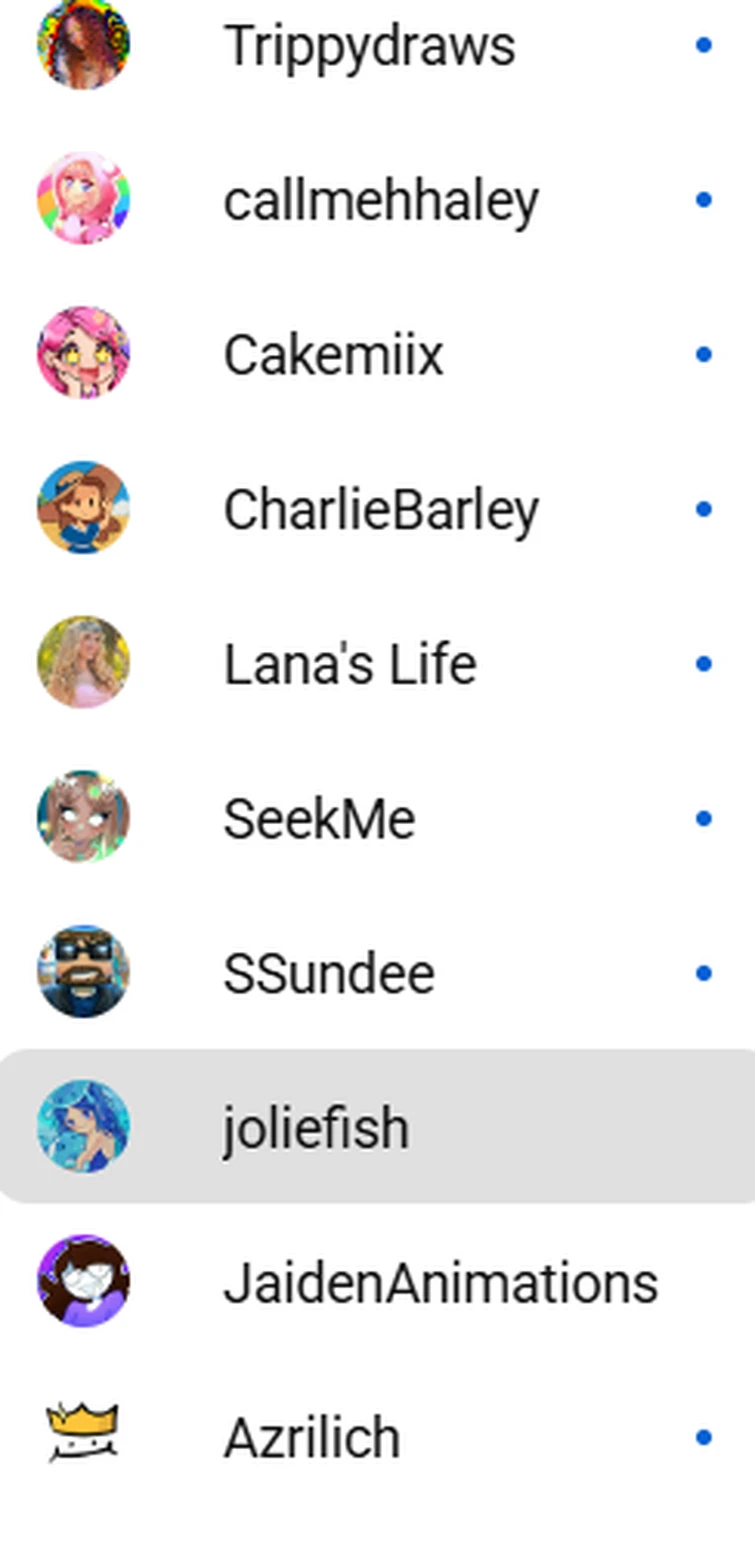Click the callmehhaley avatar picture
This screenshot has height=1541, width=755.
point(84,199)
